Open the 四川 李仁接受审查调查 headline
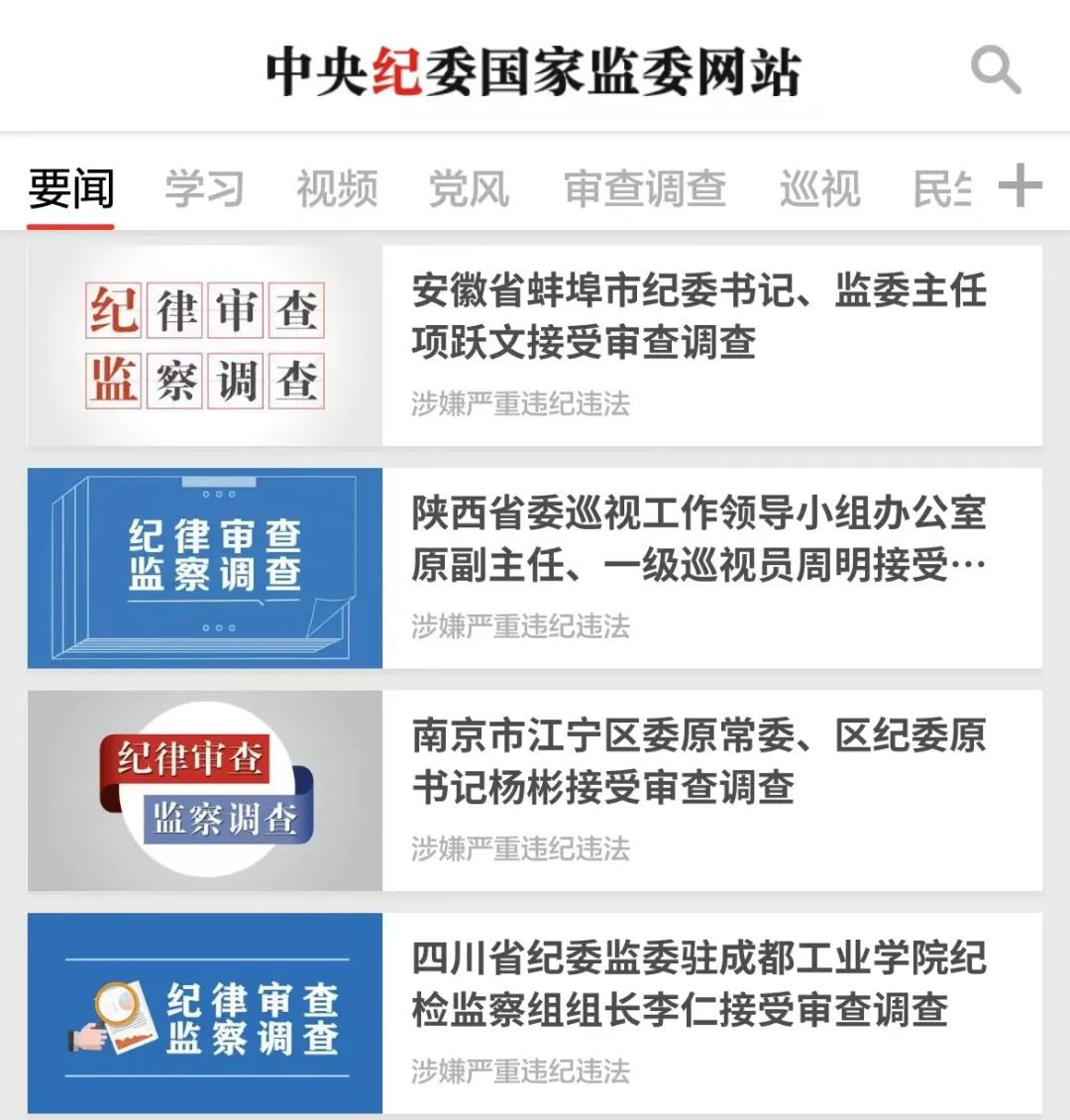The height and width of the screenshot is (1120, 1070). click(x=694, y=986)
